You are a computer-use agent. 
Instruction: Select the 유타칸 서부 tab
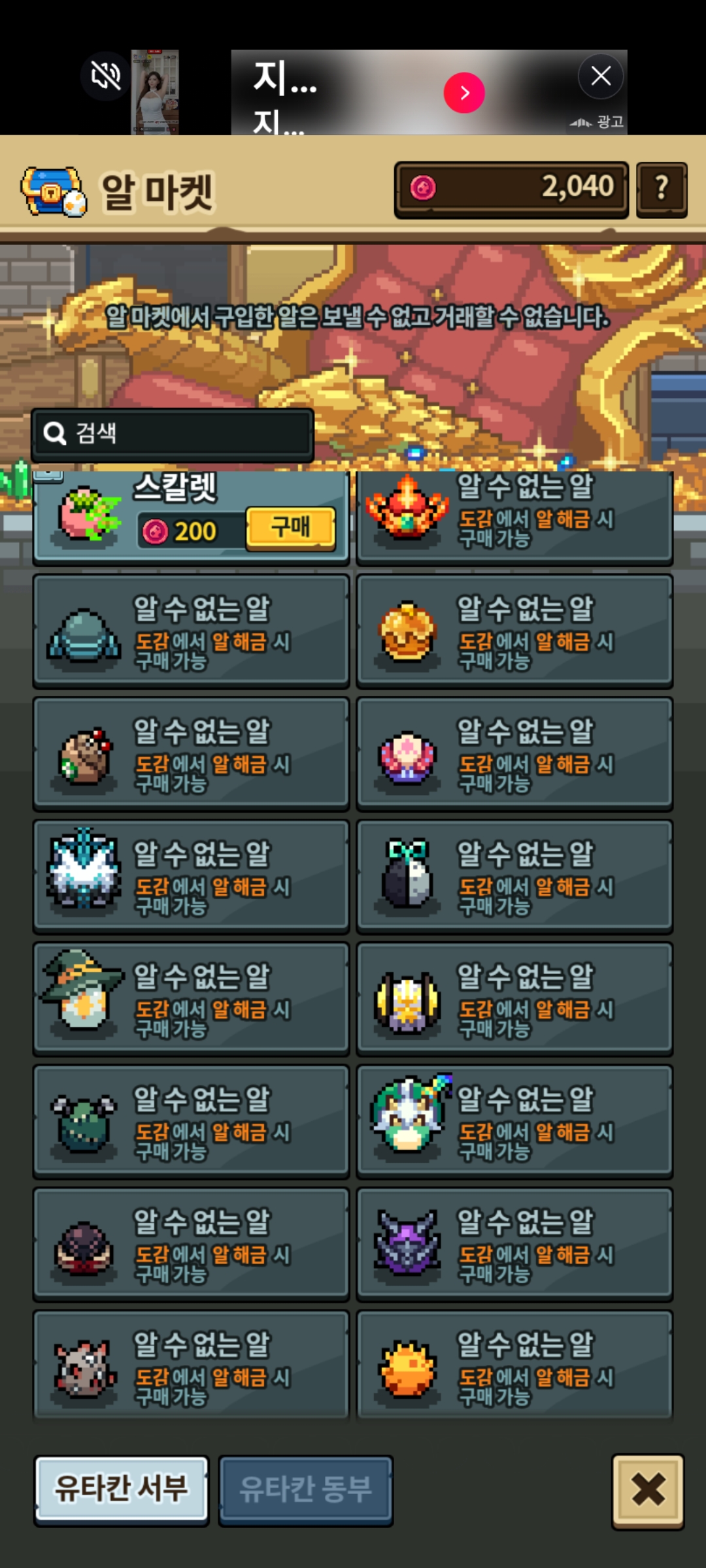click(x=122, y=1490)
